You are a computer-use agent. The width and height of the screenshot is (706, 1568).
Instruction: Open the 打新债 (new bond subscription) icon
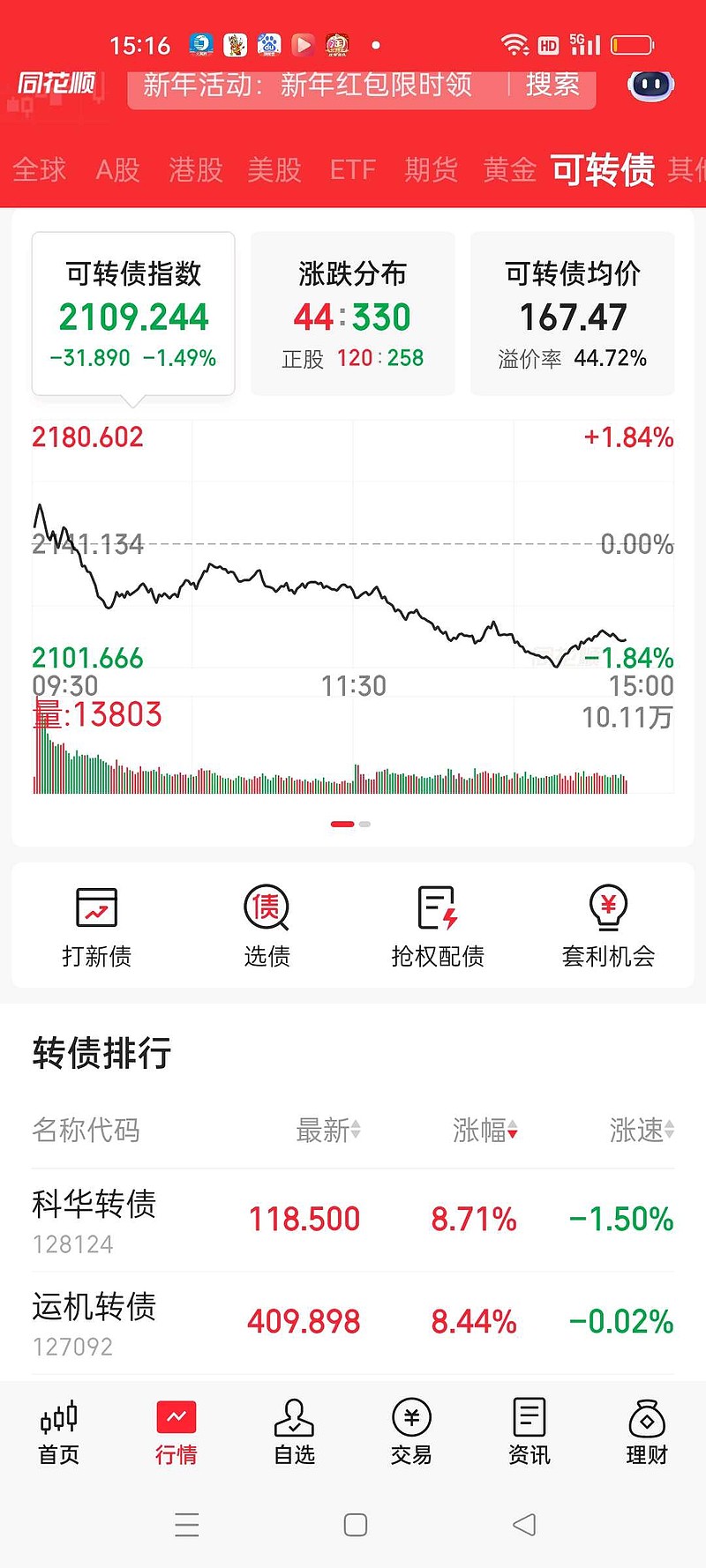pyautogui.click(x=96, y=922)
